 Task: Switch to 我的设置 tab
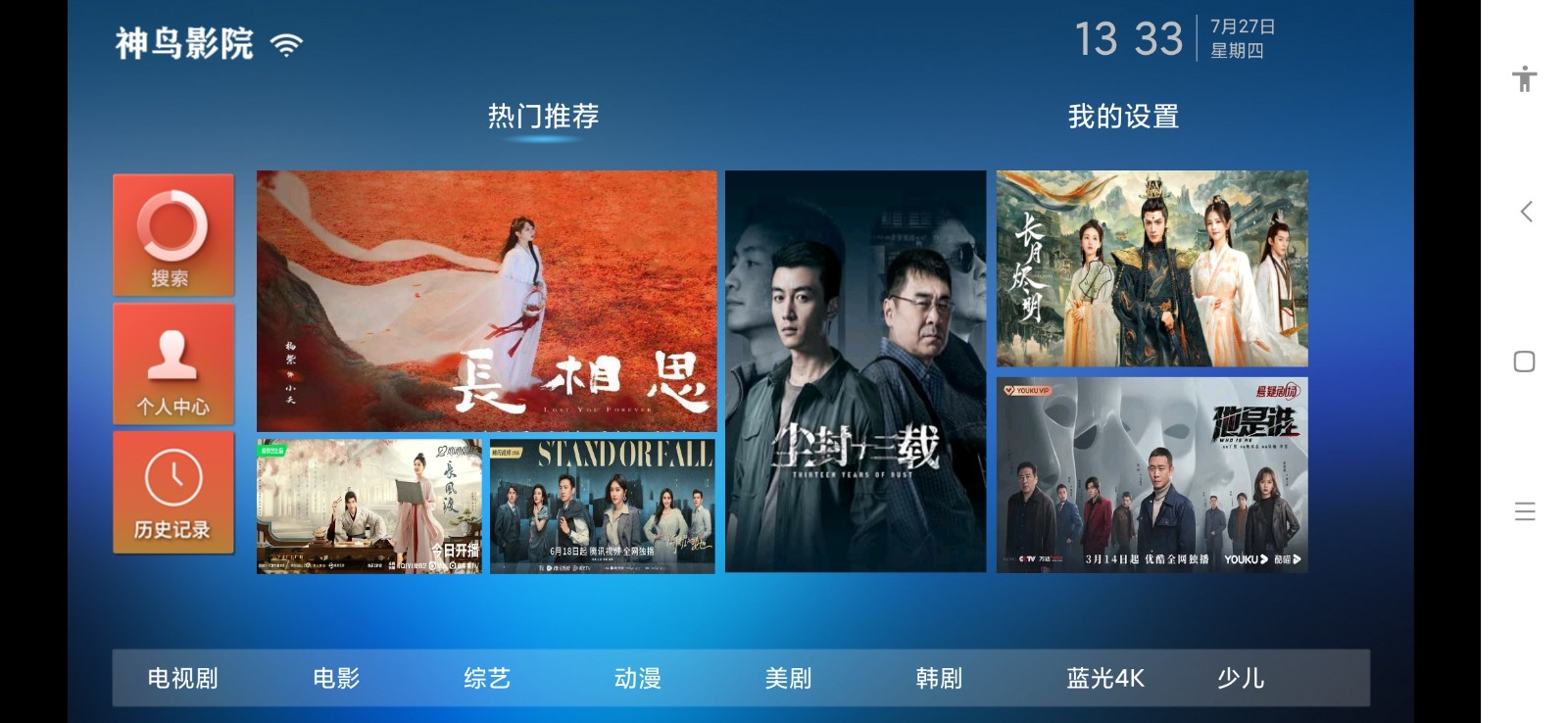pyautogui.click(x=1123, y=117)
